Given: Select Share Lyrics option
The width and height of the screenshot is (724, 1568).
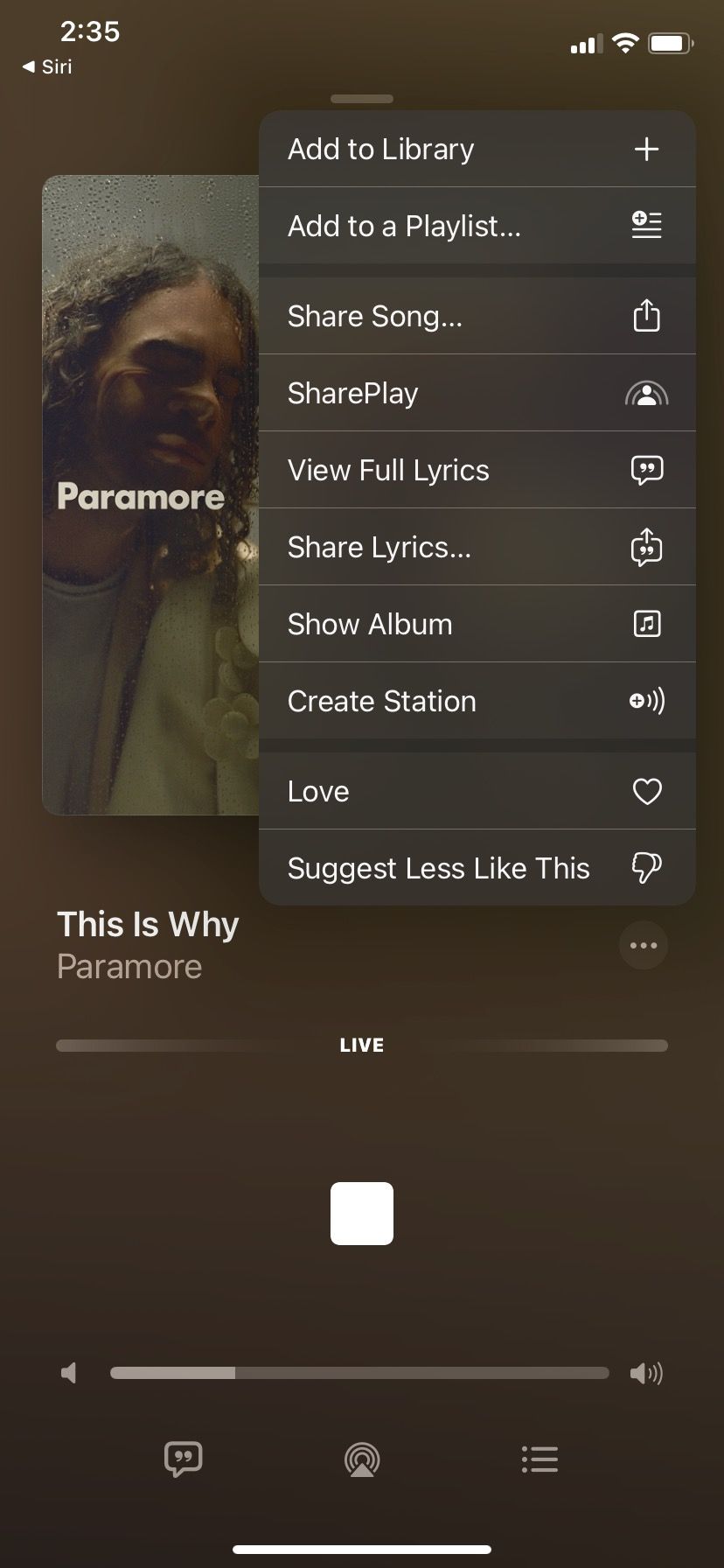Looking at the screenshot, I should click(x=477, y=547).
